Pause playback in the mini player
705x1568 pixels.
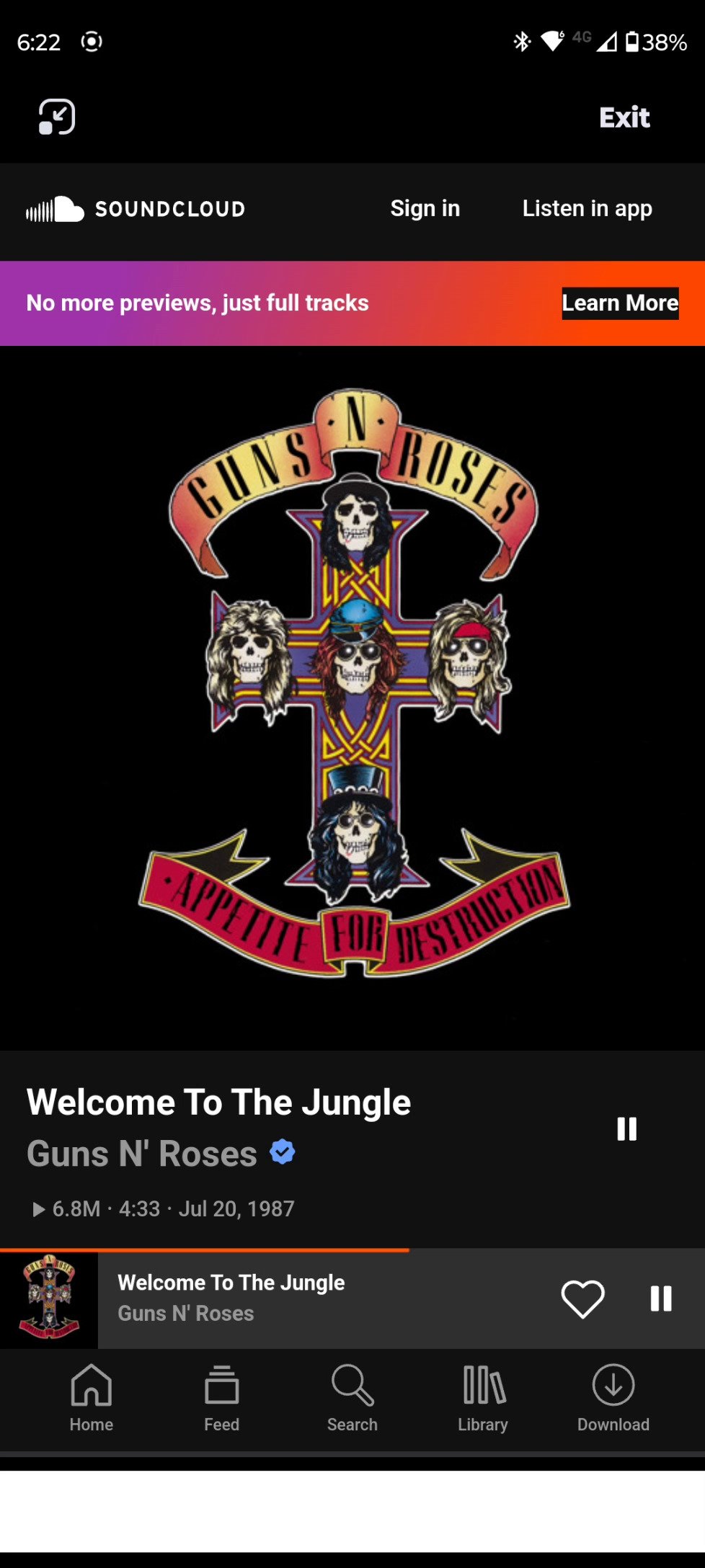pos(660,1299)
